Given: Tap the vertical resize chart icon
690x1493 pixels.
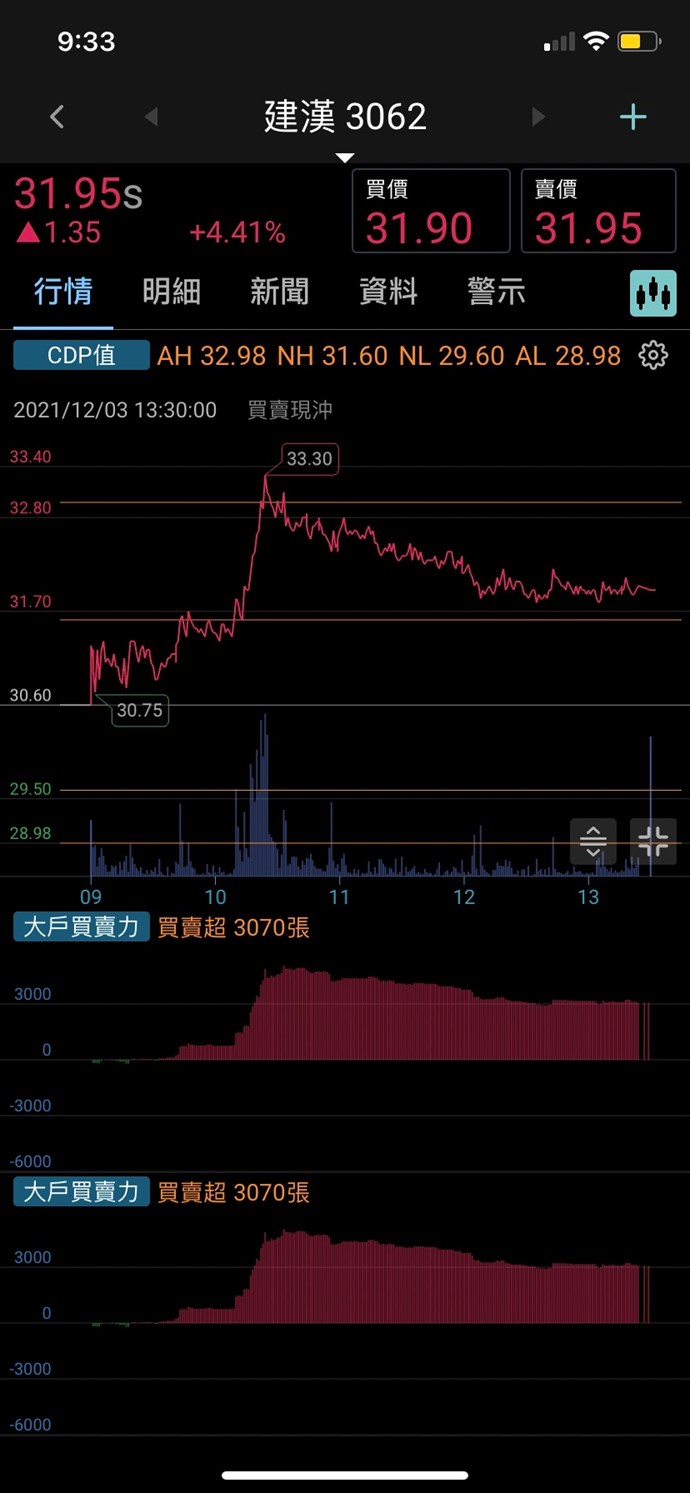Looking at the screenshot, I should (593, 841).
